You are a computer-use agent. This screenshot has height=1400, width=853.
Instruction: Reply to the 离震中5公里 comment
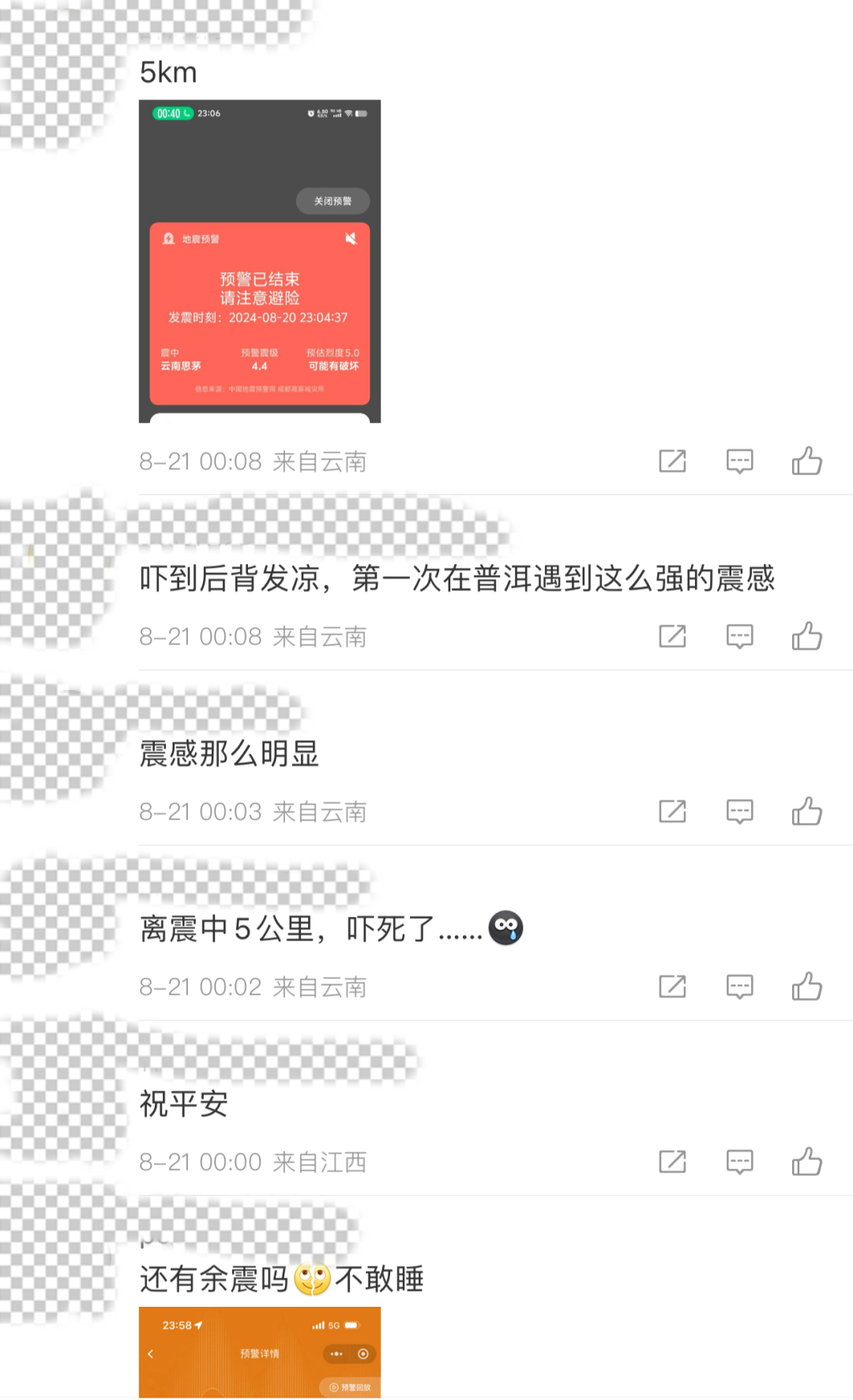point(739,986)
